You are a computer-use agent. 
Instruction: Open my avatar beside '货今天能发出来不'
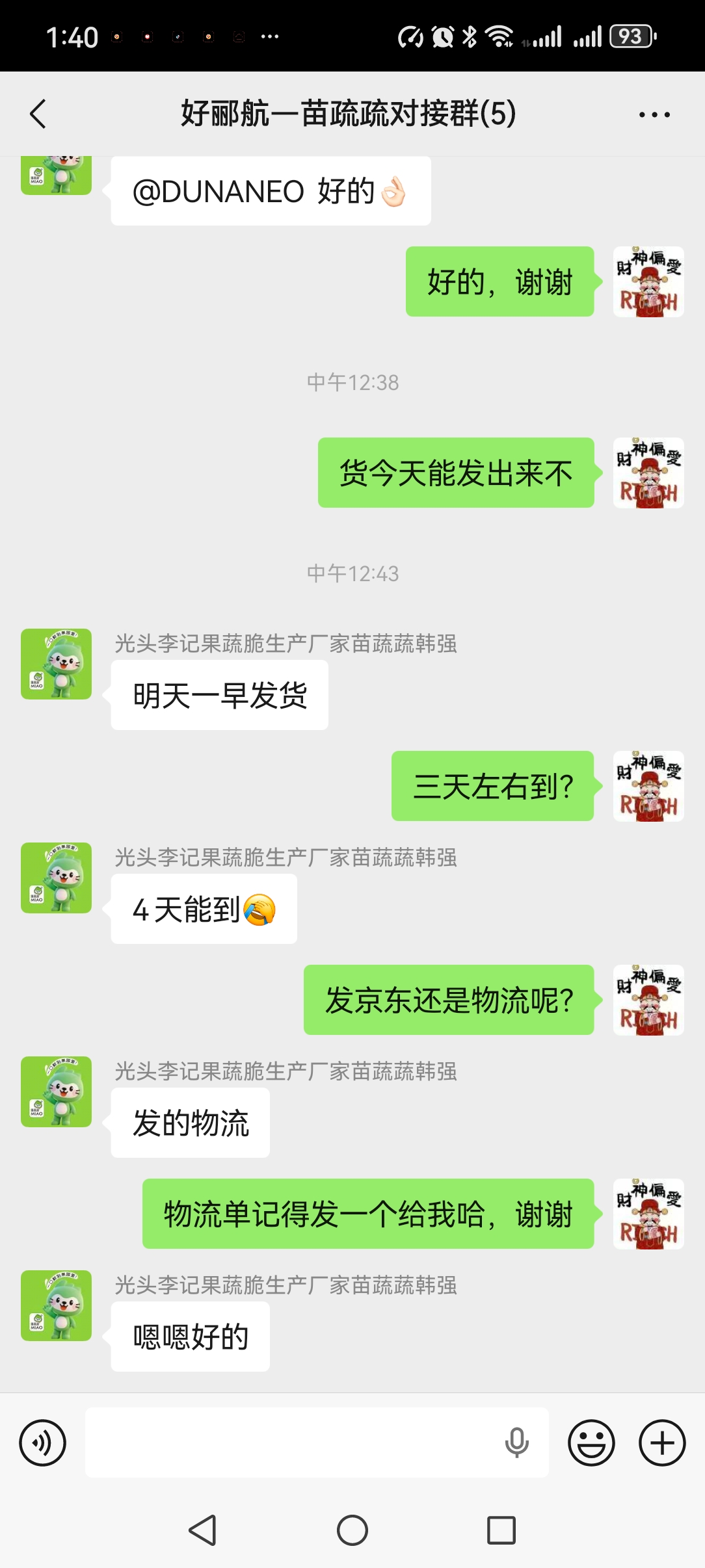pyautogui.click(x=648, y=473)
